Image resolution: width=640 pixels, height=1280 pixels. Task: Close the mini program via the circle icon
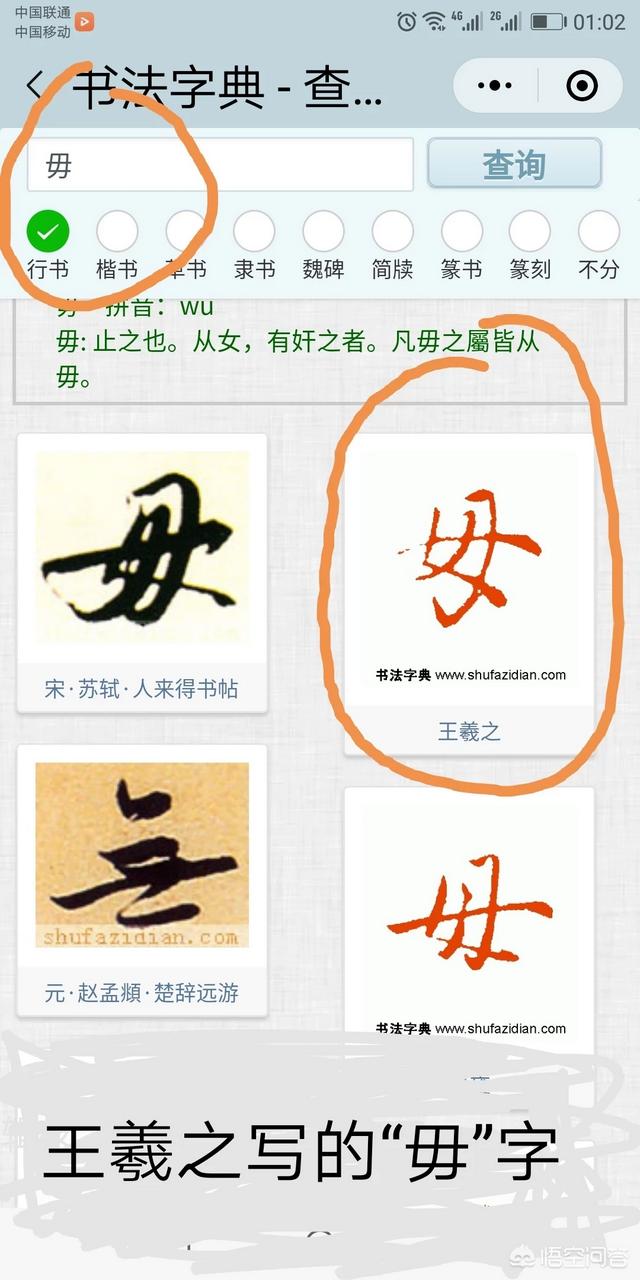coord(582,86)
